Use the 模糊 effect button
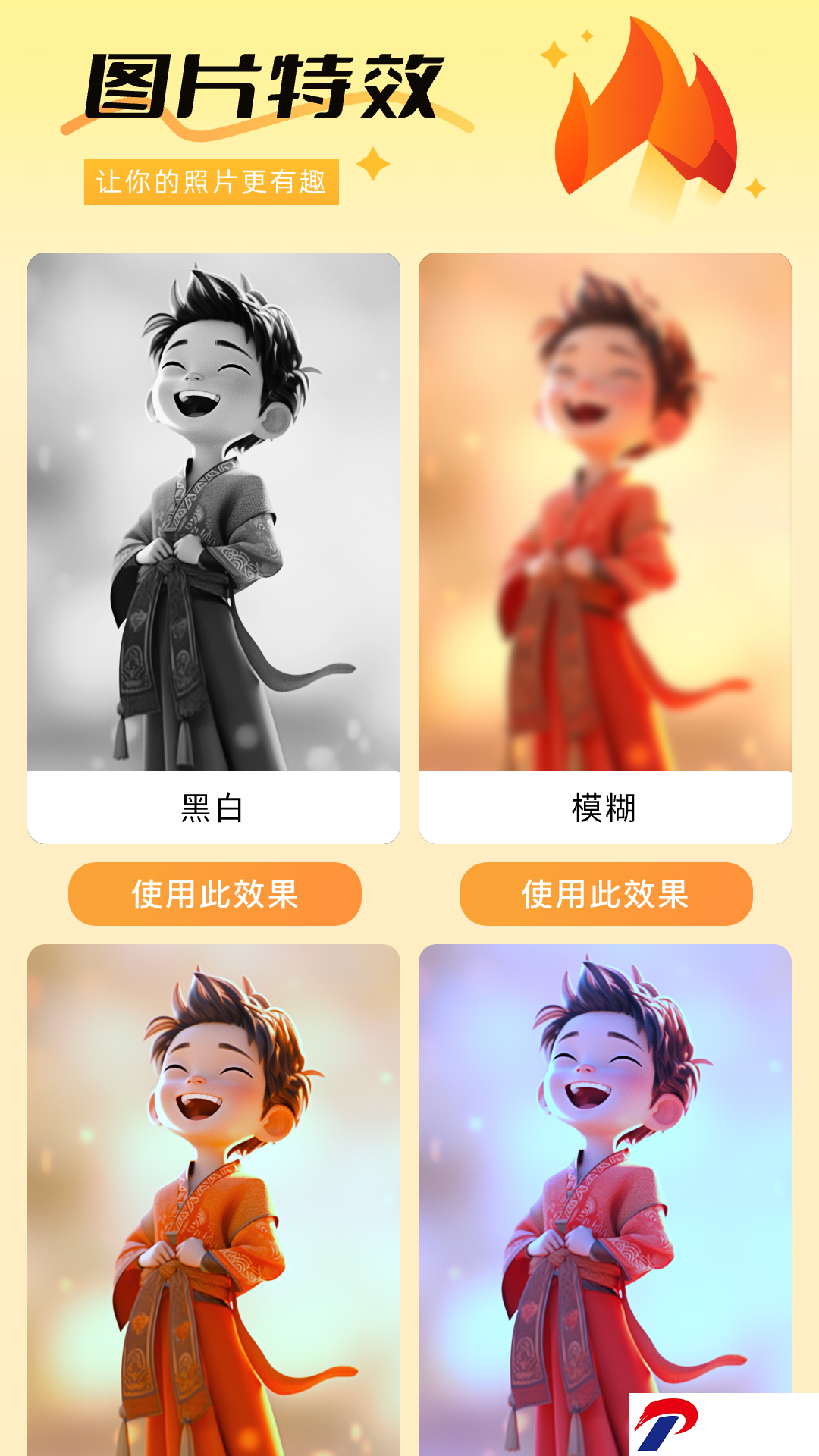819x1456 pixels. coord(606,894)
